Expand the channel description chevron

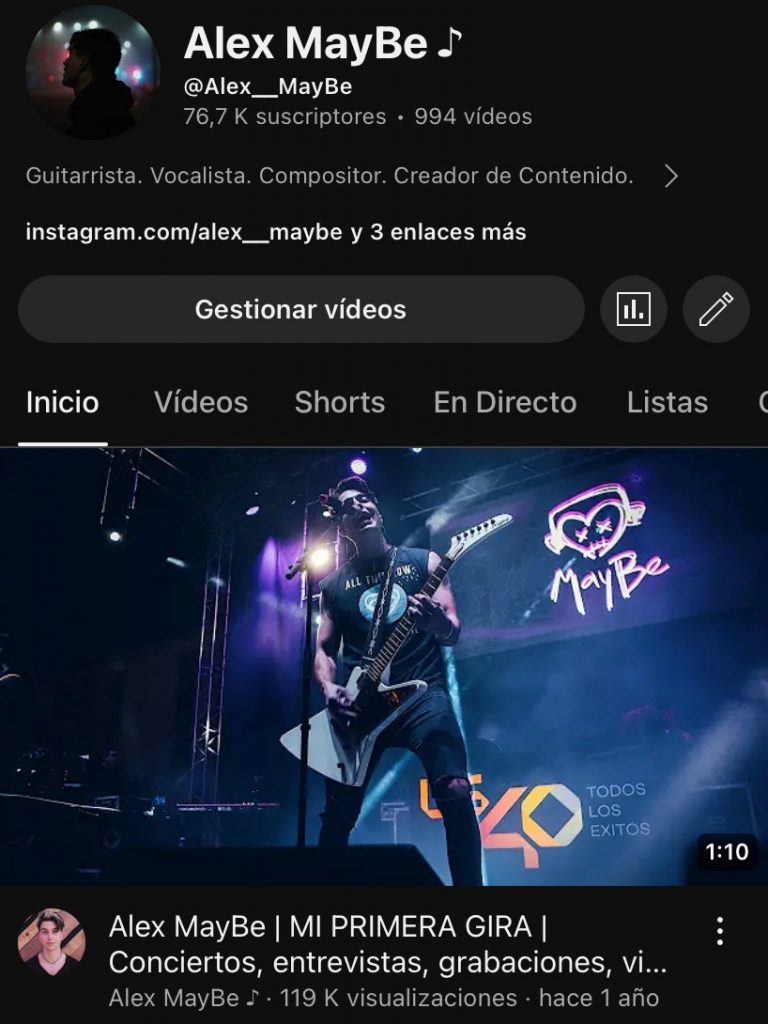tap(671, 177)
